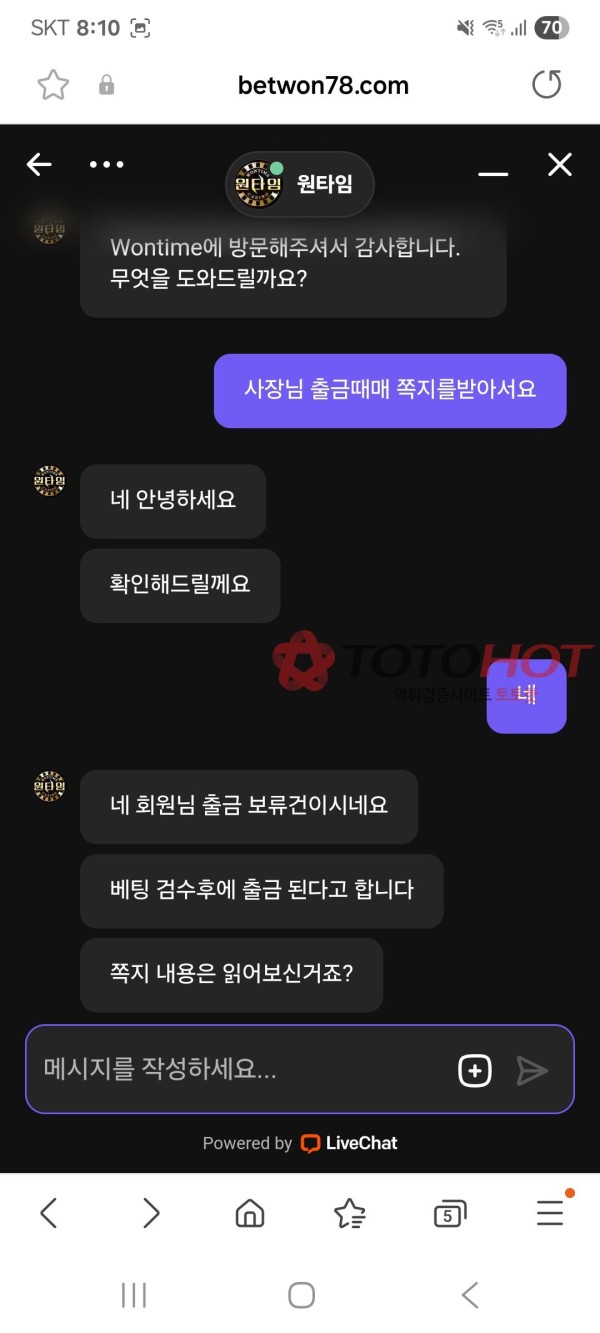The width and height of the screenshot is (600, 1333).
Task: Close the live chat window
Action: [560, 165]
